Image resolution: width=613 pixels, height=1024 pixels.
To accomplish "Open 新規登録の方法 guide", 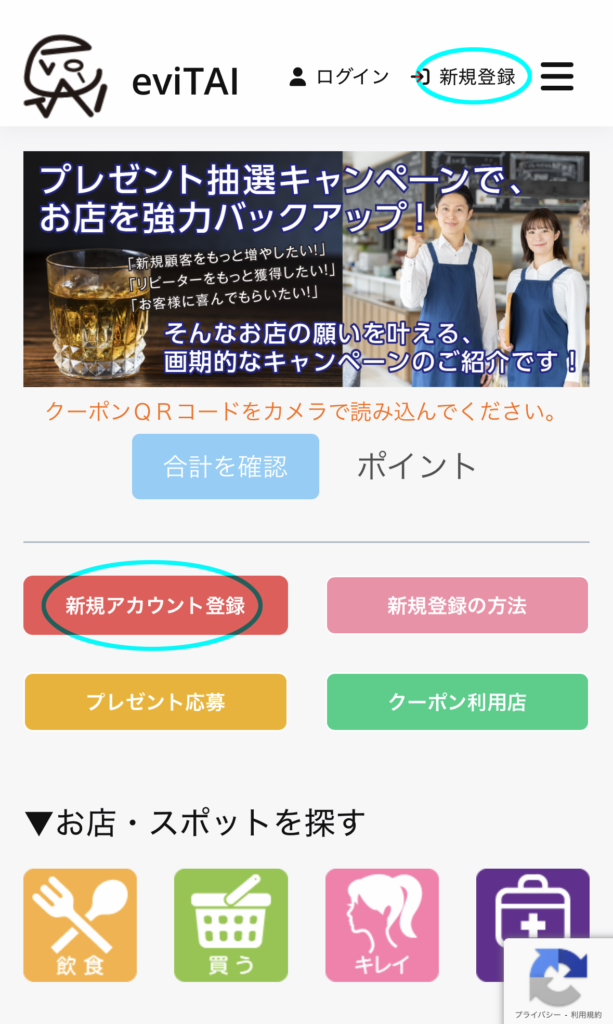I will click(x=457, y=605).
